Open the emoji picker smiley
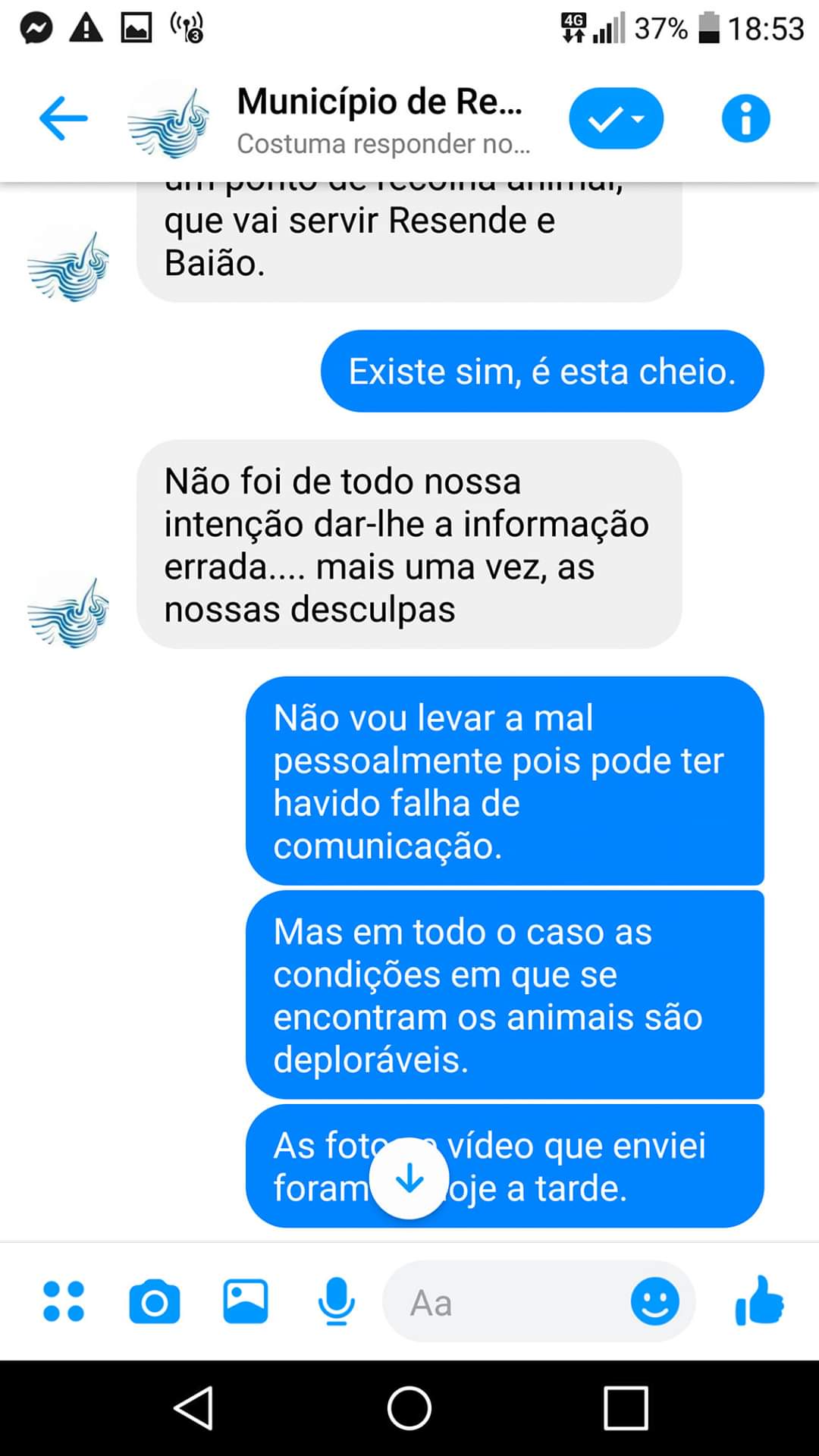The width and height of the screenshot is (819, 1456). click(654, 1301)
